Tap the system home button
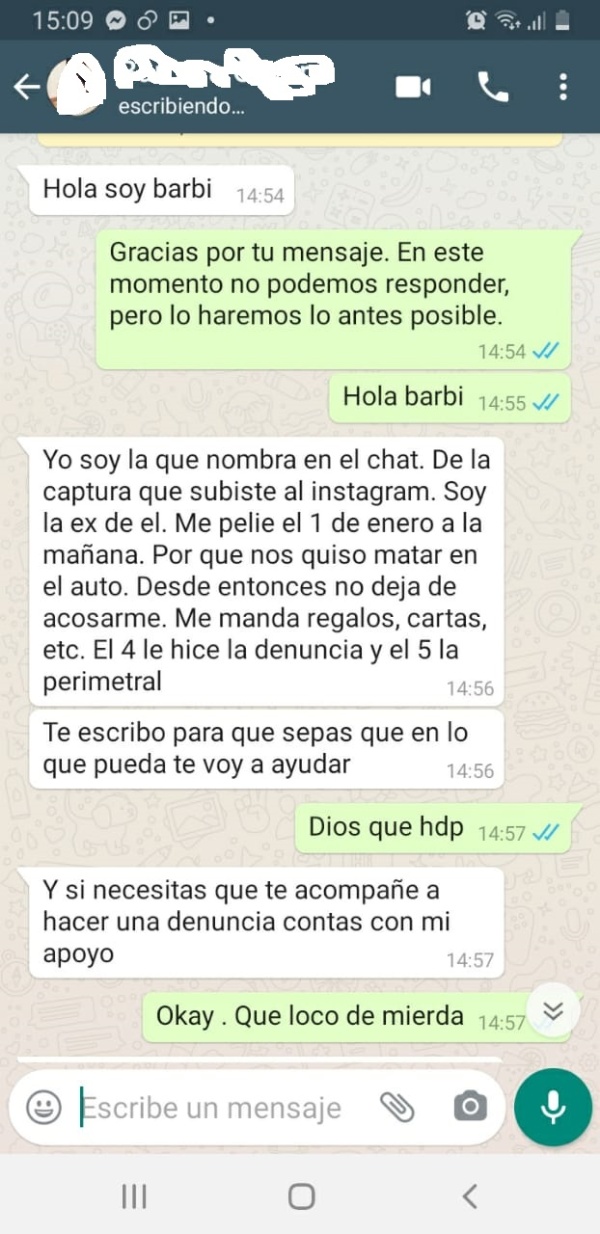The width and height of the screenshot is (600, 1234). tap(301, 1196)
